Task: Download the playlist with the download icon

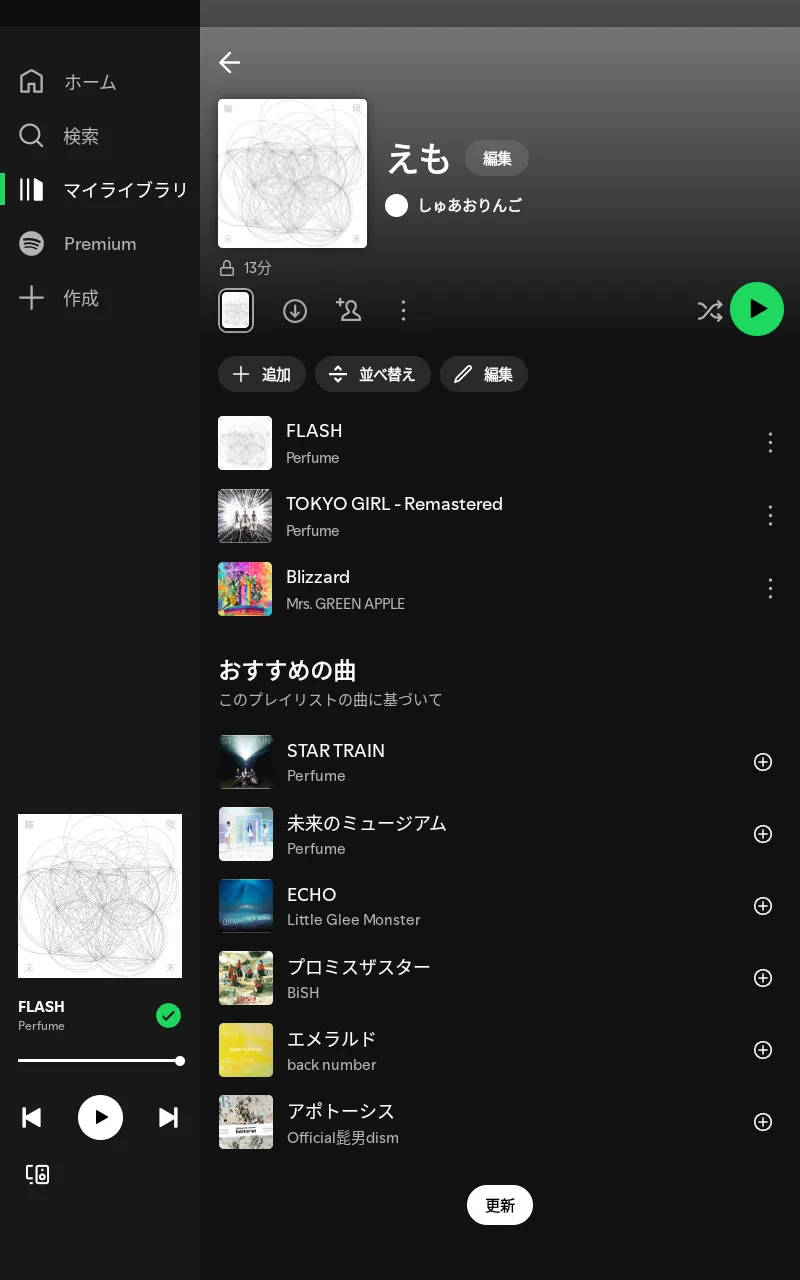Action: click(x=295, y=311)
